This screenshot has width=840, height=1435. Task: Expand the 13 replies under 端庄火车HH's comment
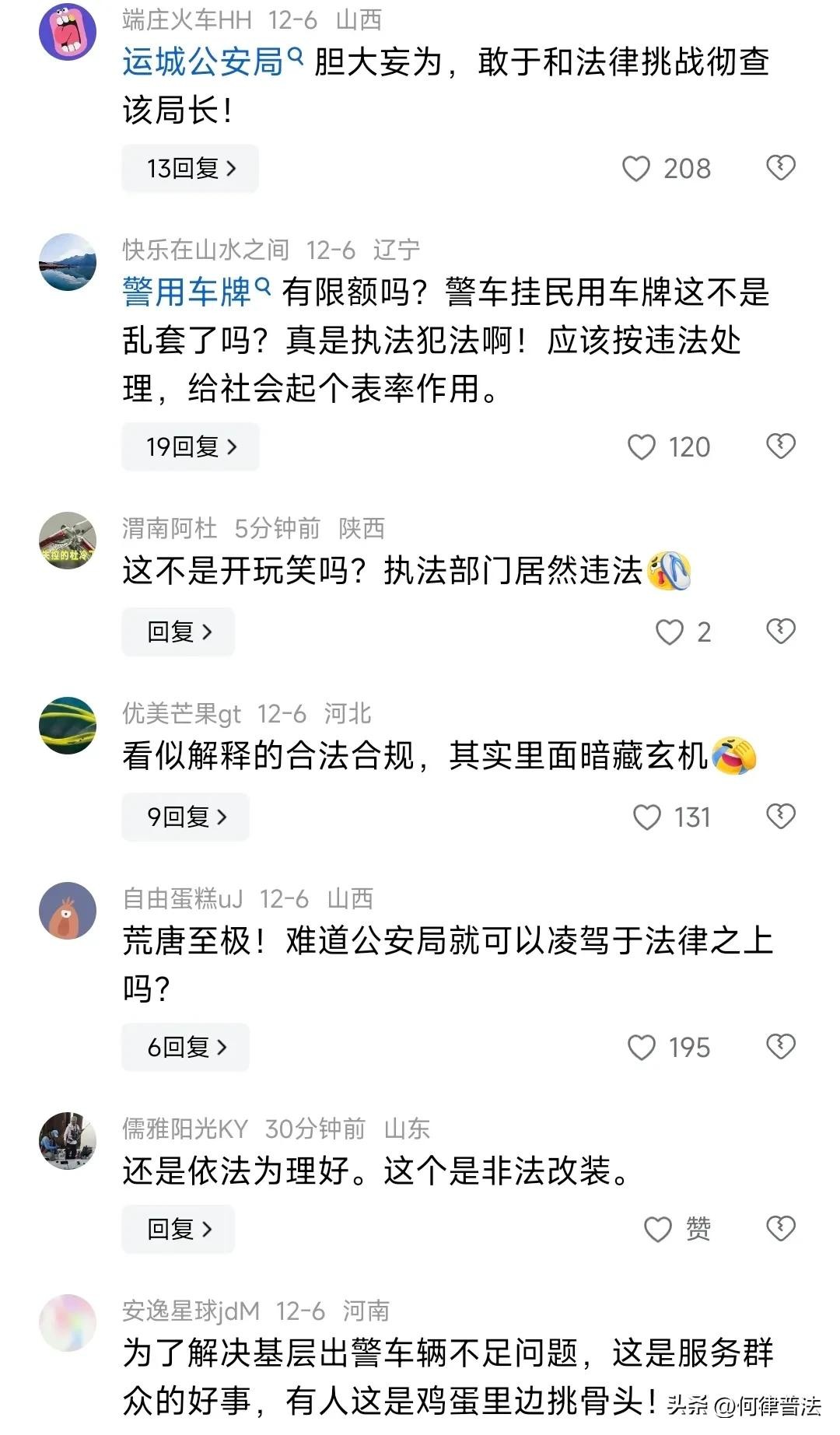coord(190,168)
